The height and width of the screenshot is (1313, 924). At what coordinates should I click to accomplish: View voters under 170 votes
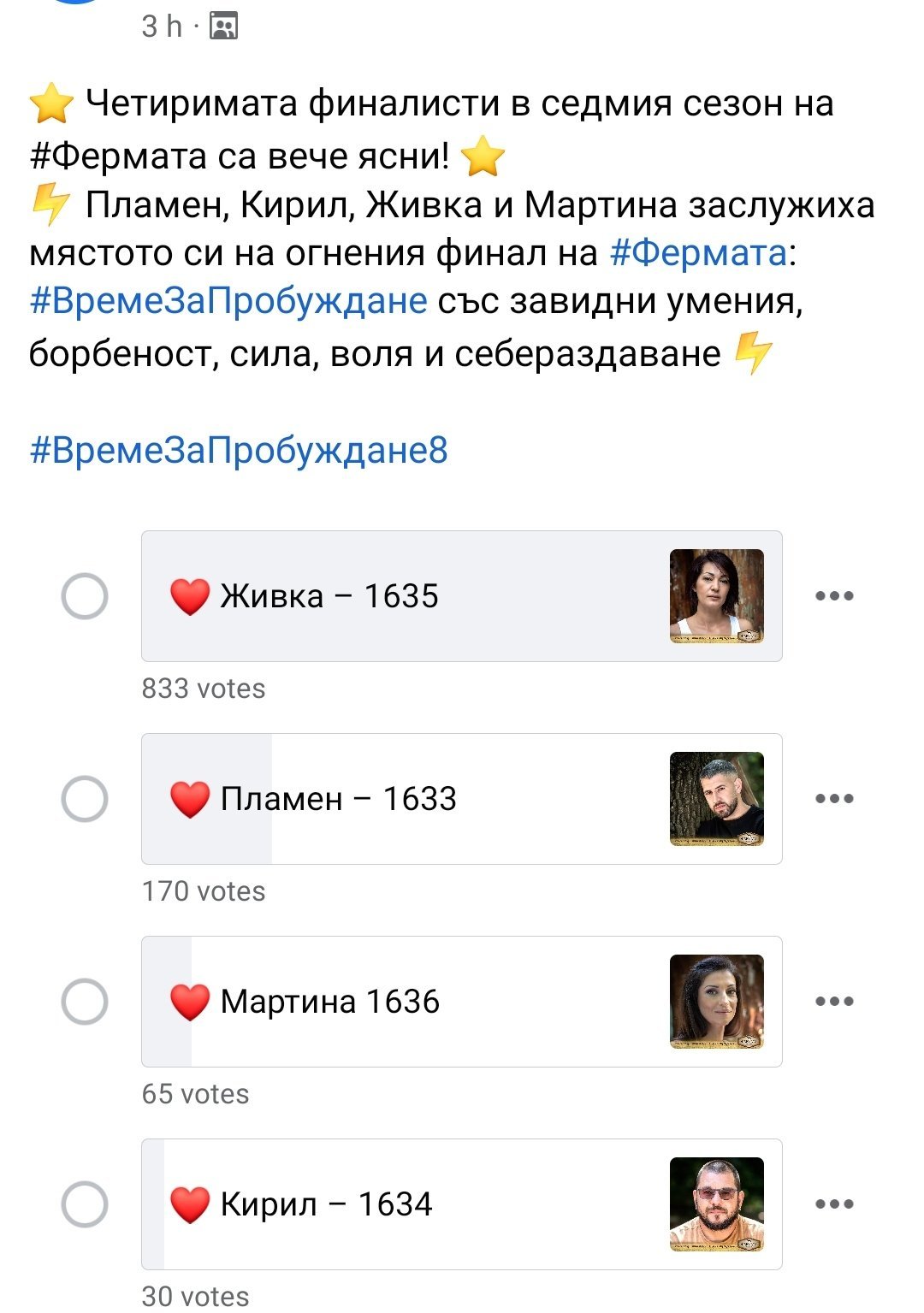point(204,891)
